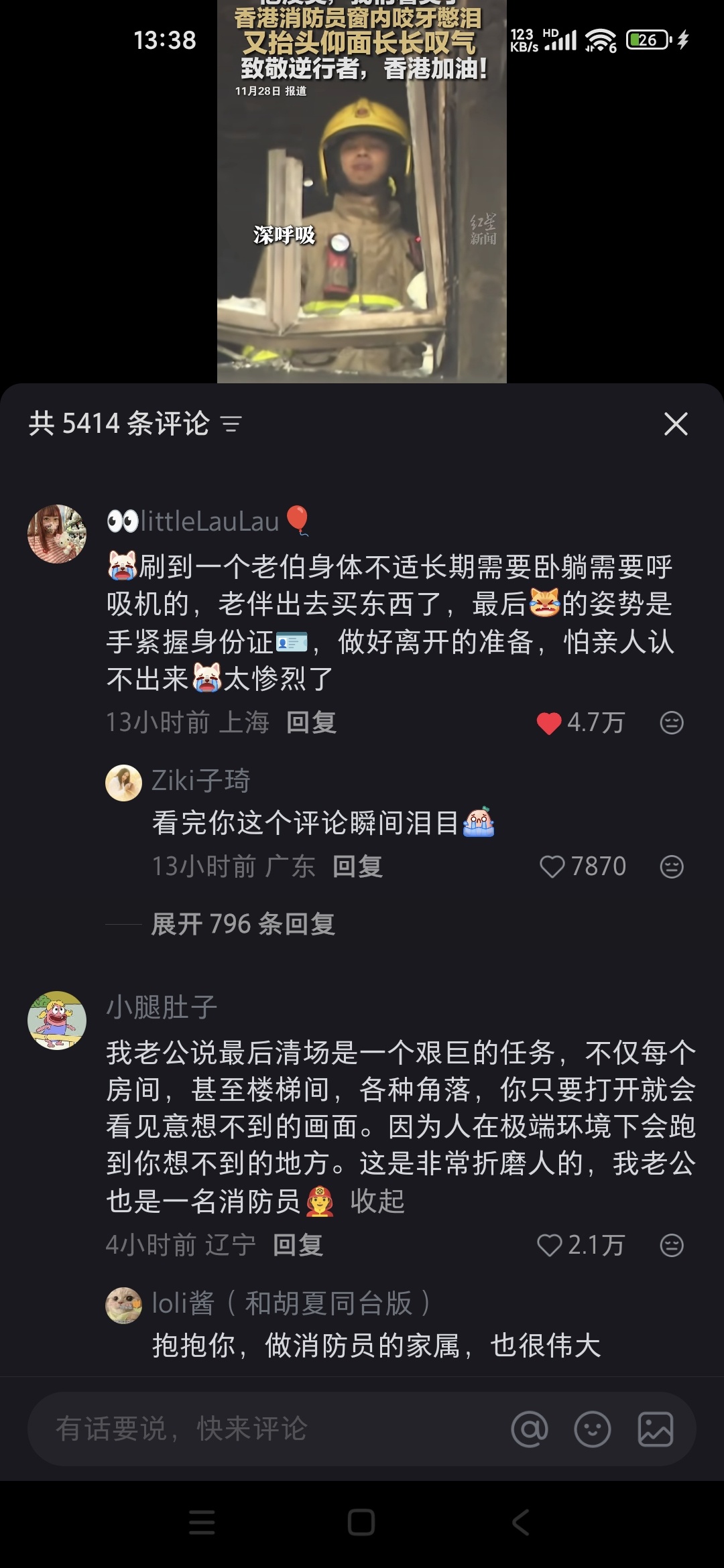The height and width of the screenshot is (1568, 724).
Task: Mention someone with the @ icon
Action: 530,1429
